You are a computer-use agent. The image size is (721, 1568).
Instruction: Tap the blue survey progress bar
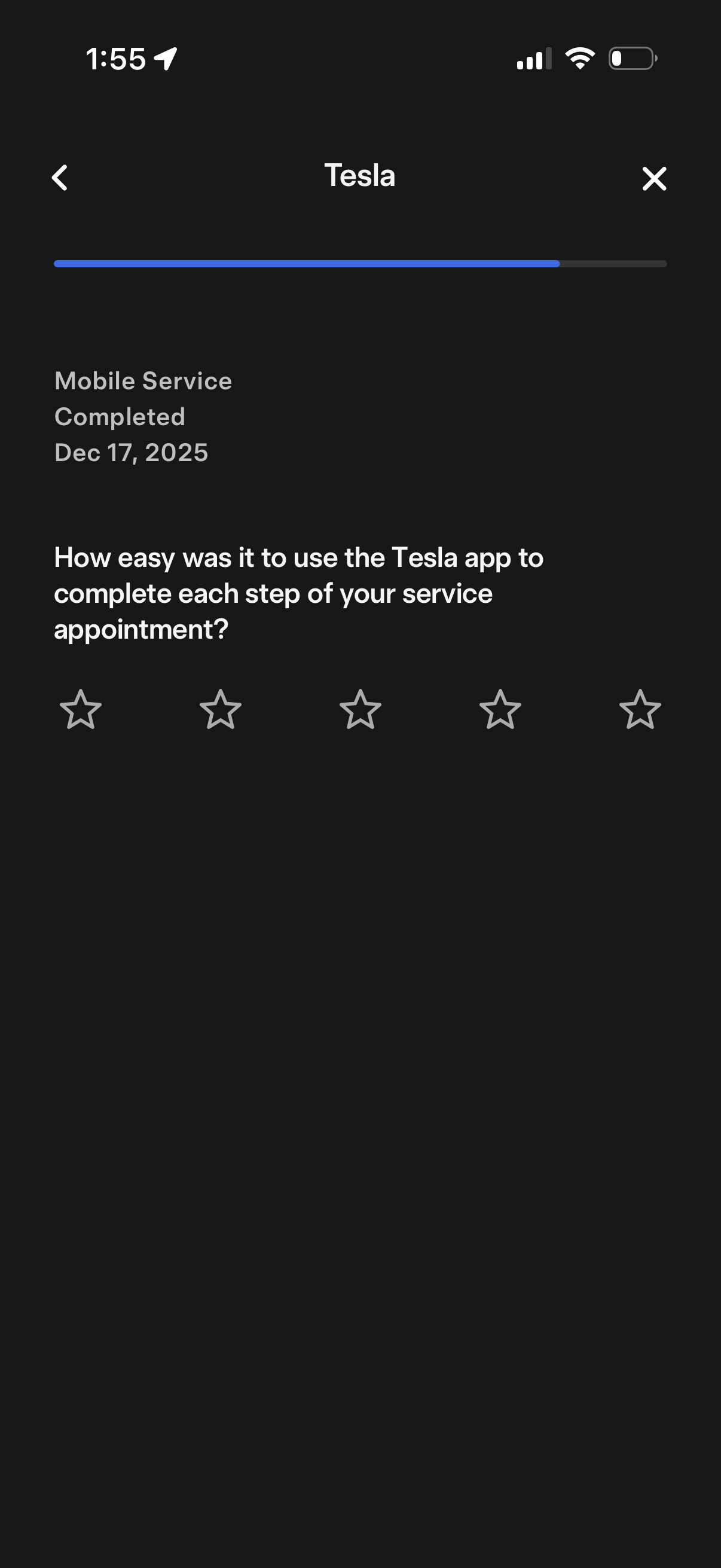[x=304, y=264]
